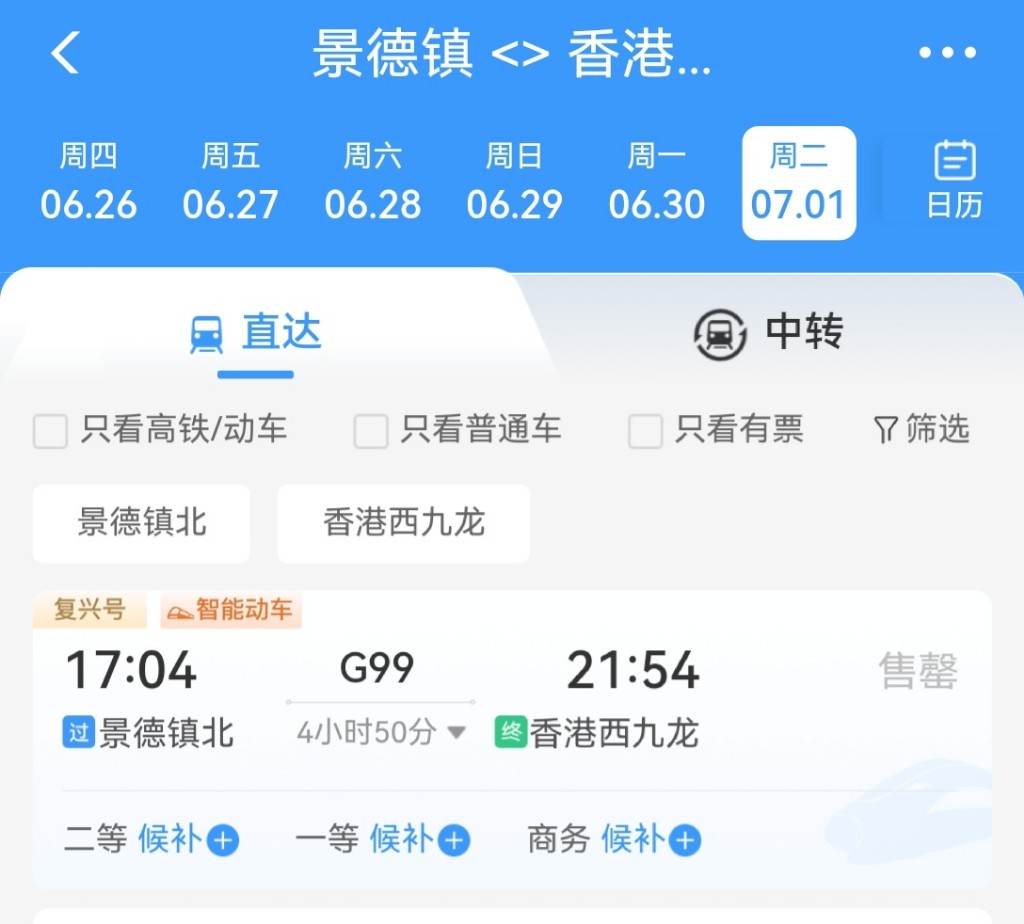
Task: Go back using the arrow icon
Action: [65, 53]
